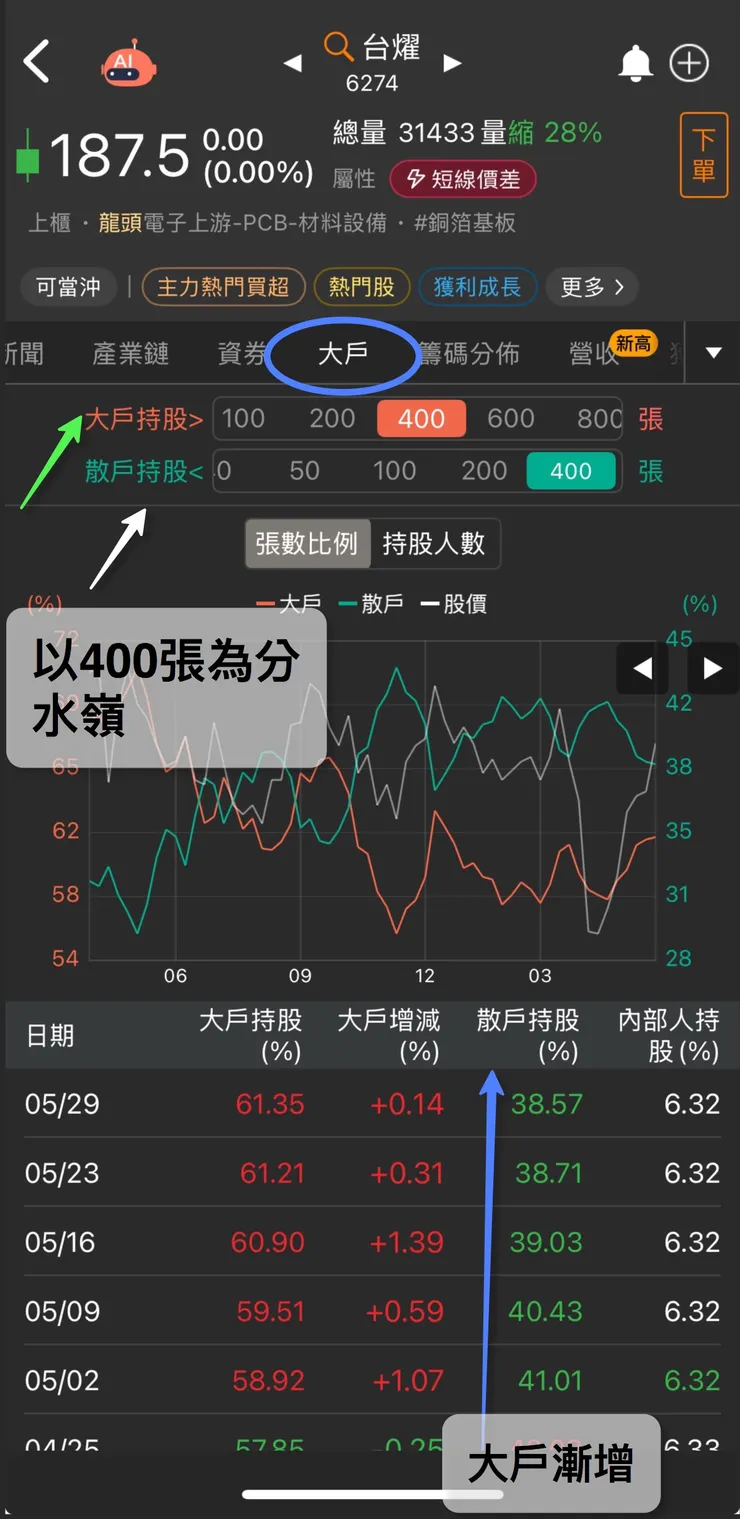Go back using the left arrow icon

[x=38, y=62]
